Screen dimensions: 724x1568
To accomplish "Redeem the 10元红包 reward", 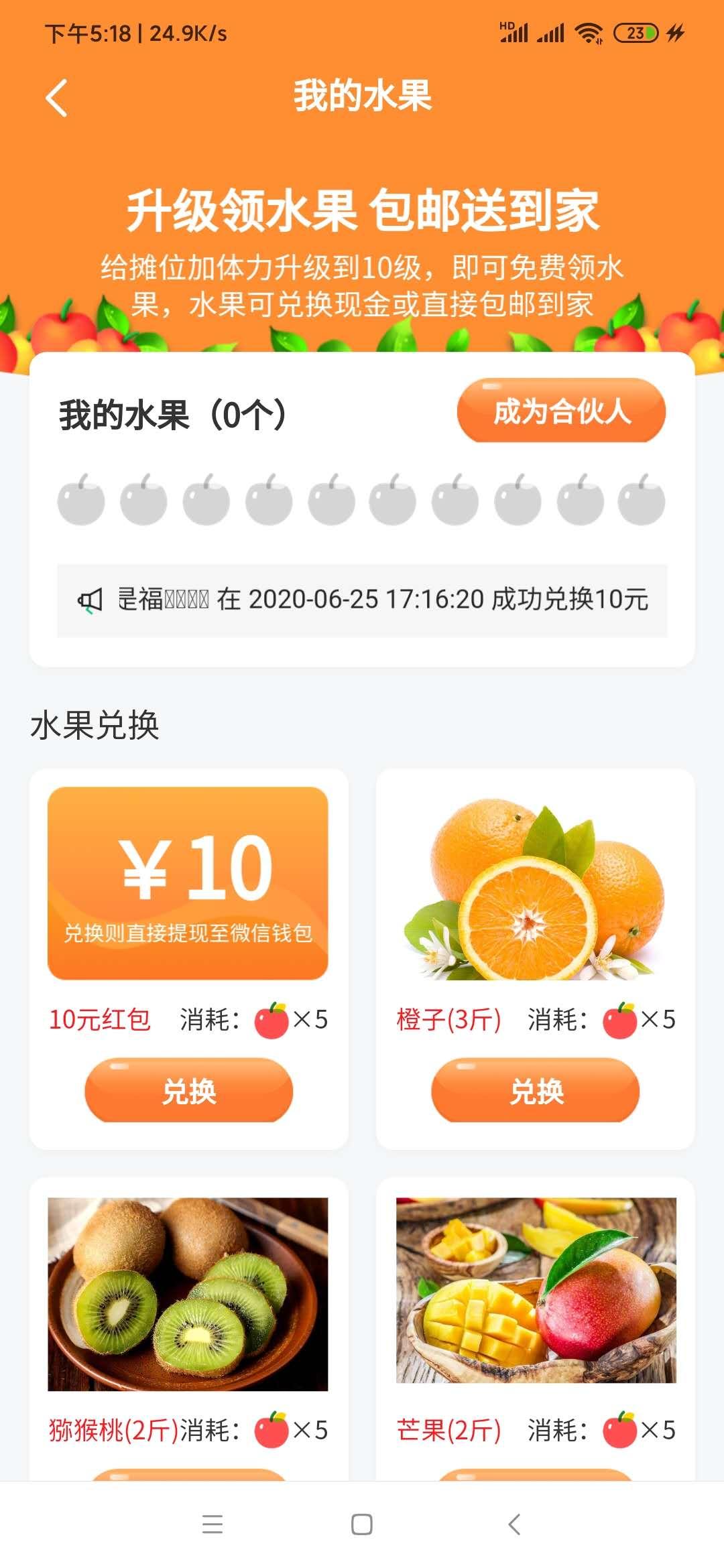I will pos(188,1090).
